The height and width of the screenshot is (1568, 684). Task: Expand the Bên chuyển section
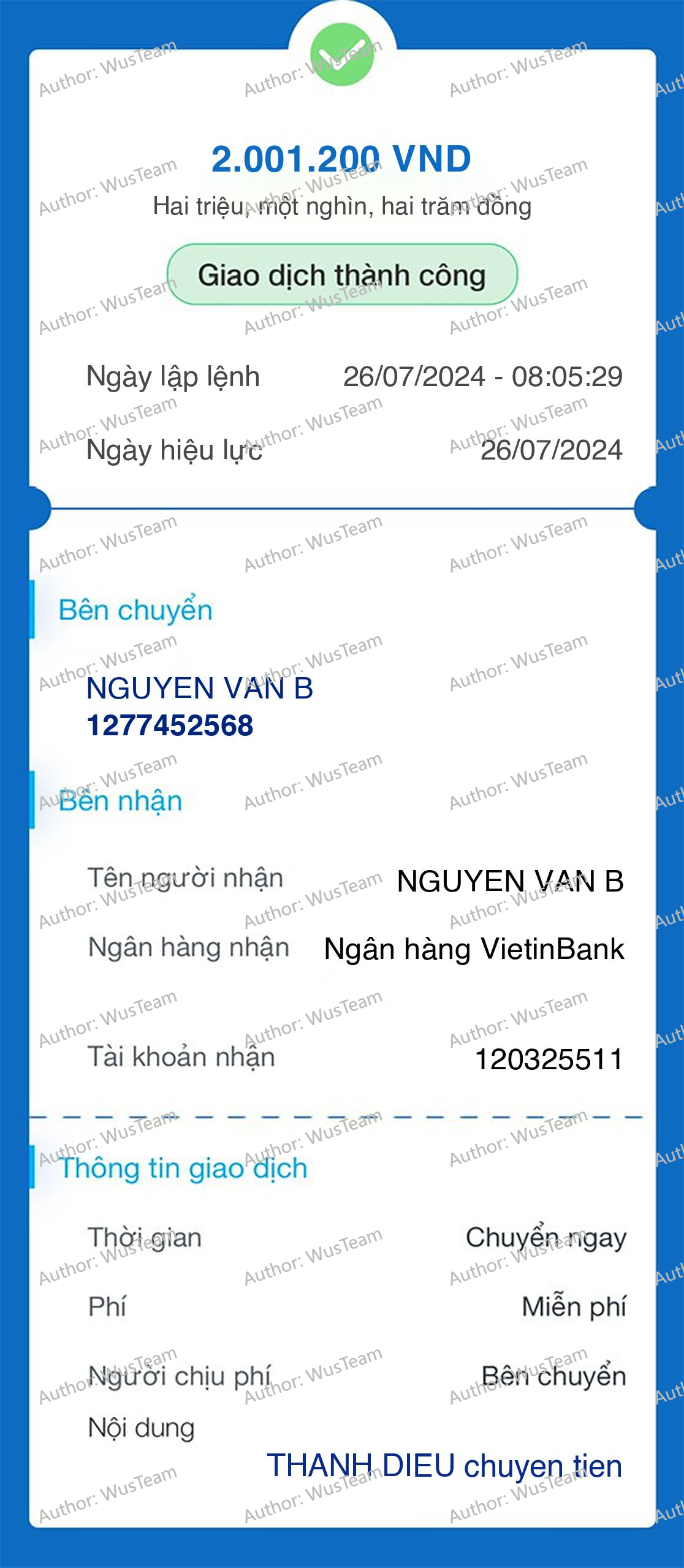point(136,609)
